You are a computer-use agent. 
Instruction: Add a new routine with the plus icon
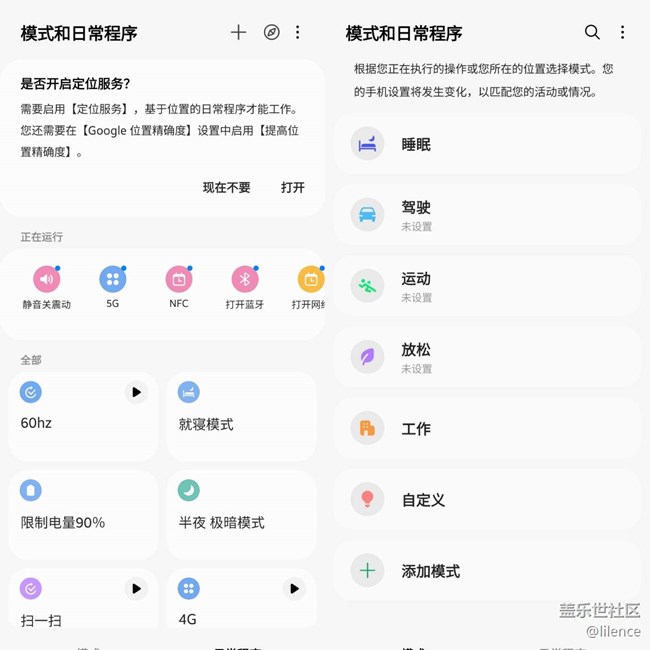(238, 33)
